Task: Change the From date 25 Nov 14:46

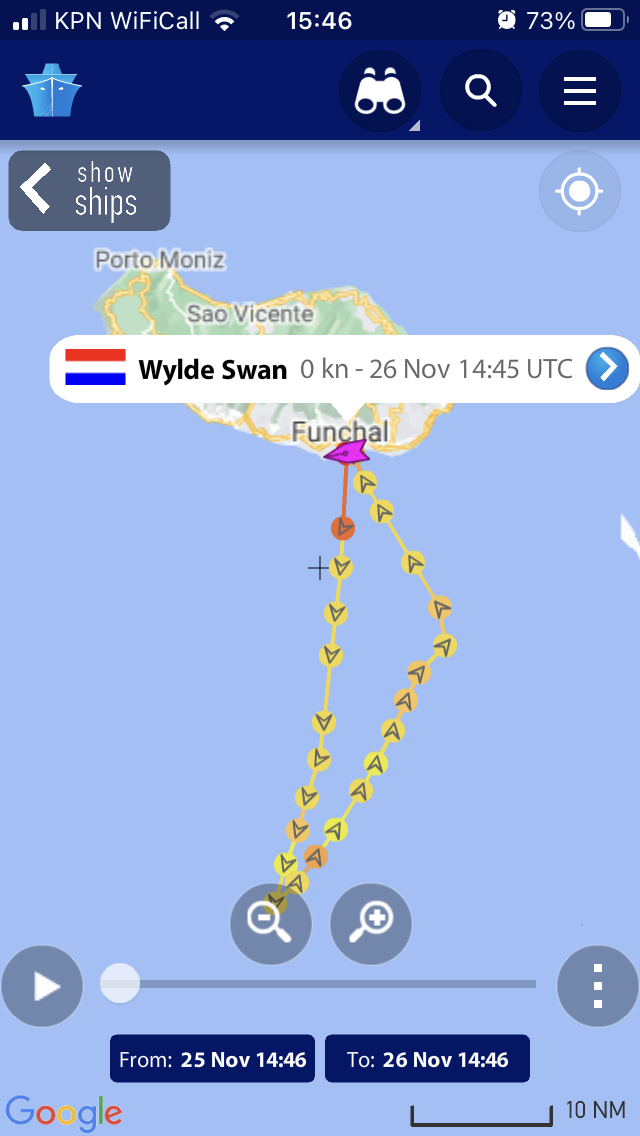Action: (x=212, y=1059)
